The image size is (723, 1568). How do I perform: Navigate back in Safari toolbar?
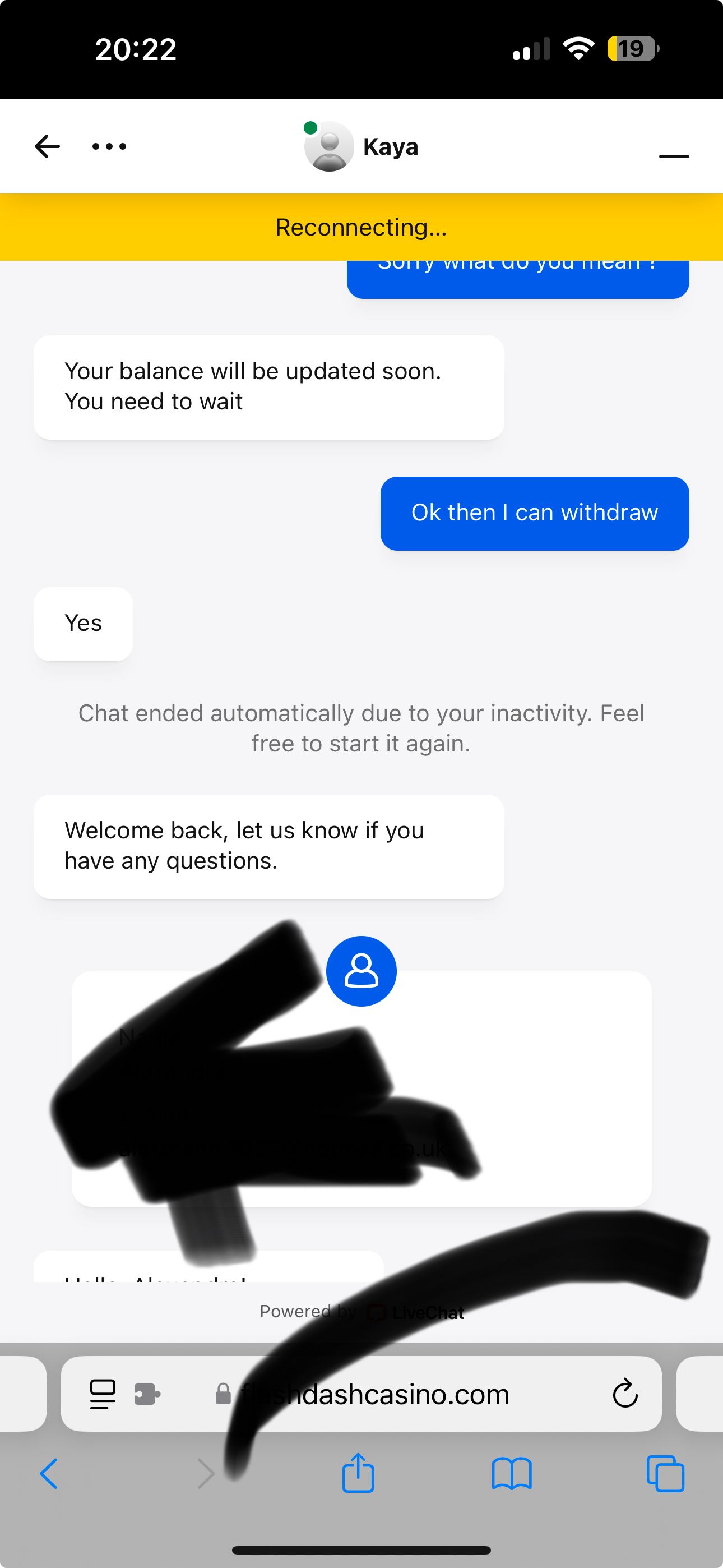(x=49, y=1474)
